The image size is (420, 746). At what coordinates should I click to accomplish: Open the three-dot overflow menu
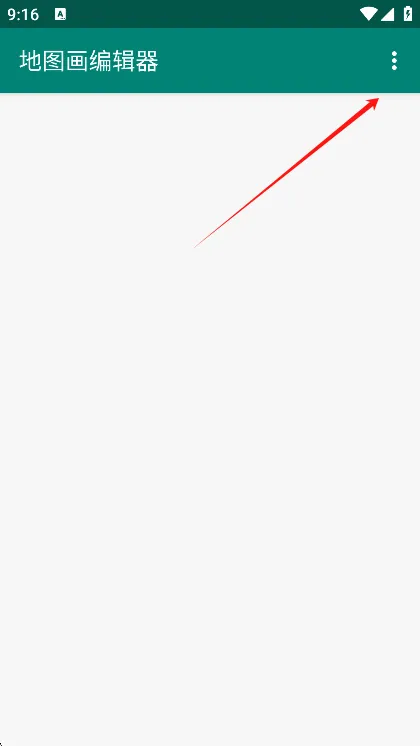pyautogui.click(x=394, y=61)
